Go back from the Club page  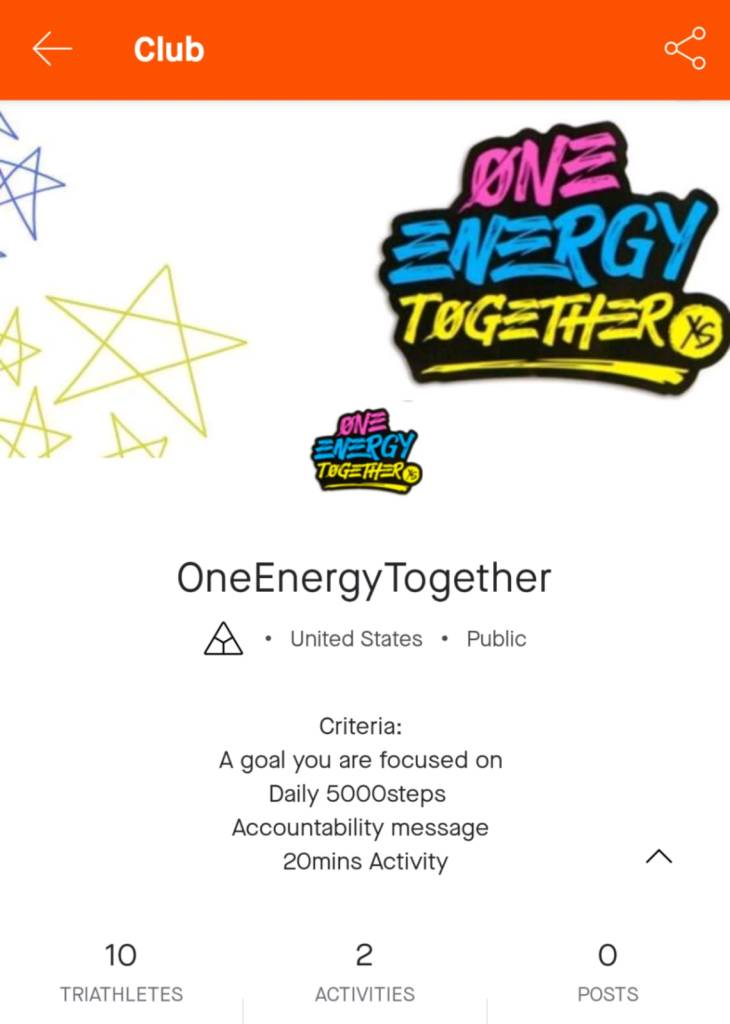point(51,49)
